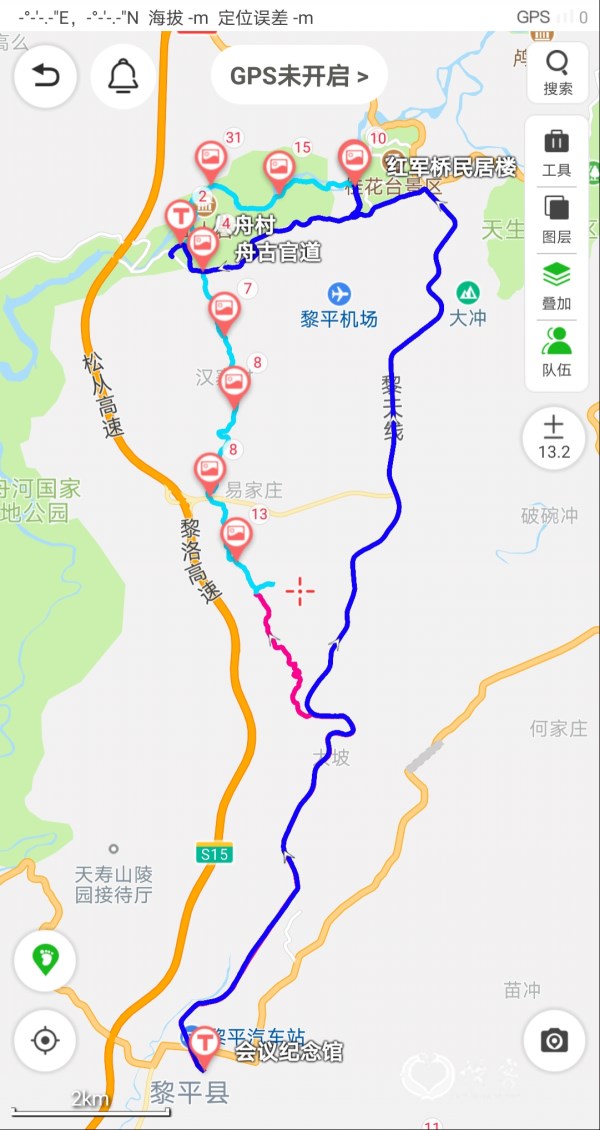
Task: Open the photo marker numbered 15
Action: coord(279,167)
